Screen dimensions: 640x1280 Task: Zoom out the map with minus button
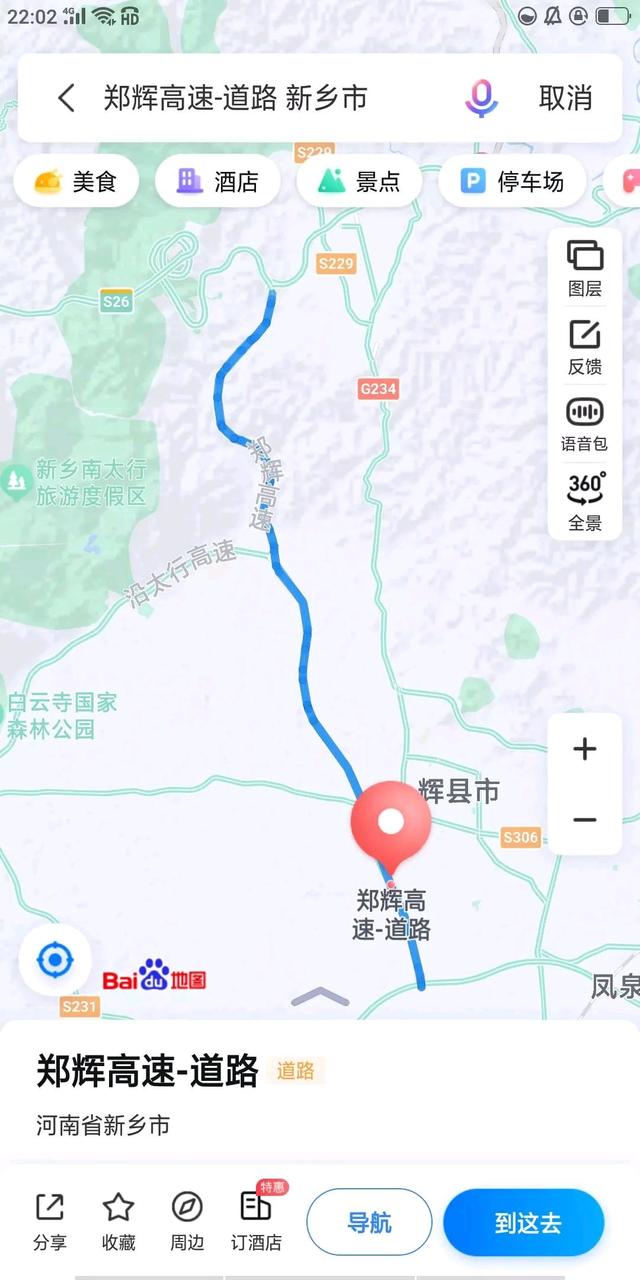(585, 820)
